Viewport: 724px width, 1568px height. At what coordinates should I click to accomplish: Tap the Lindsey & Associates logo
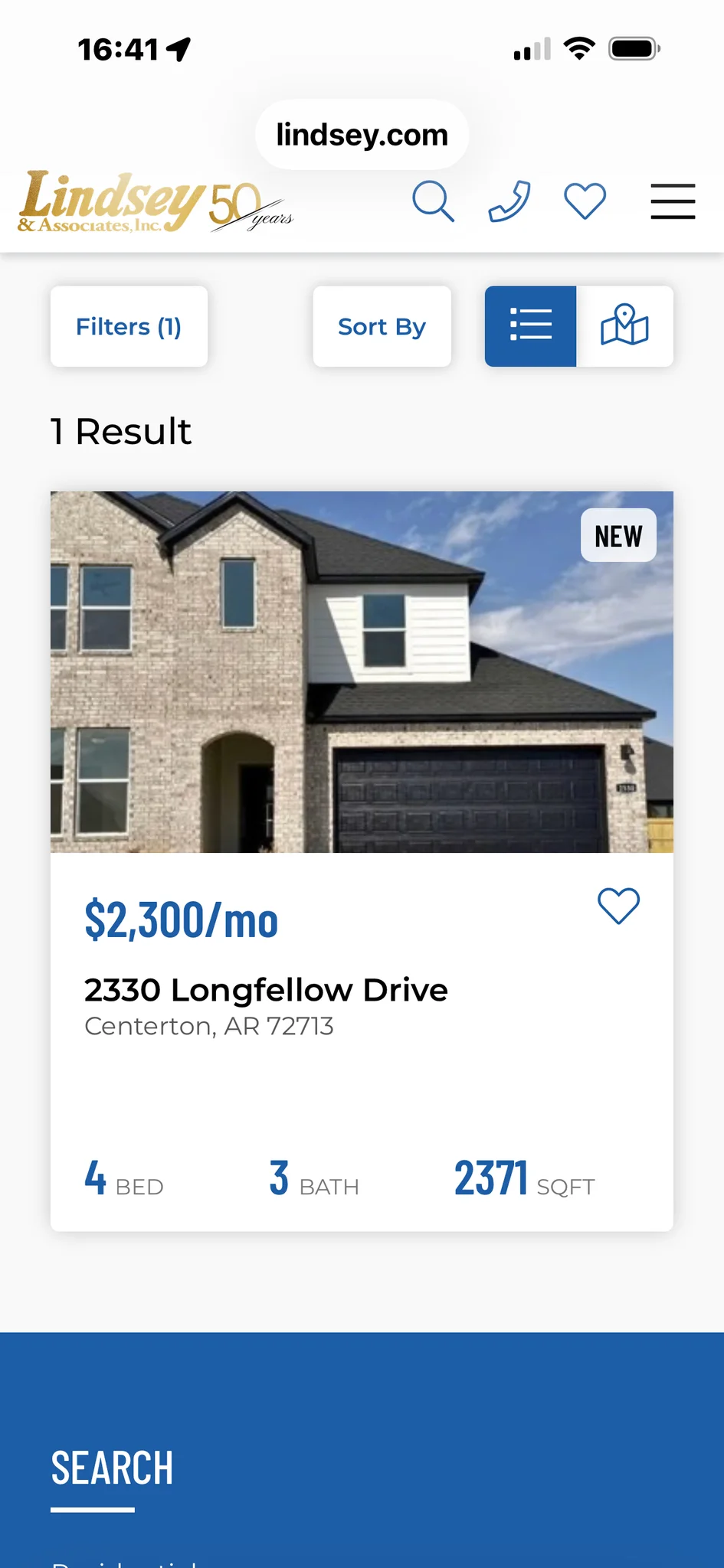(153, 201)
